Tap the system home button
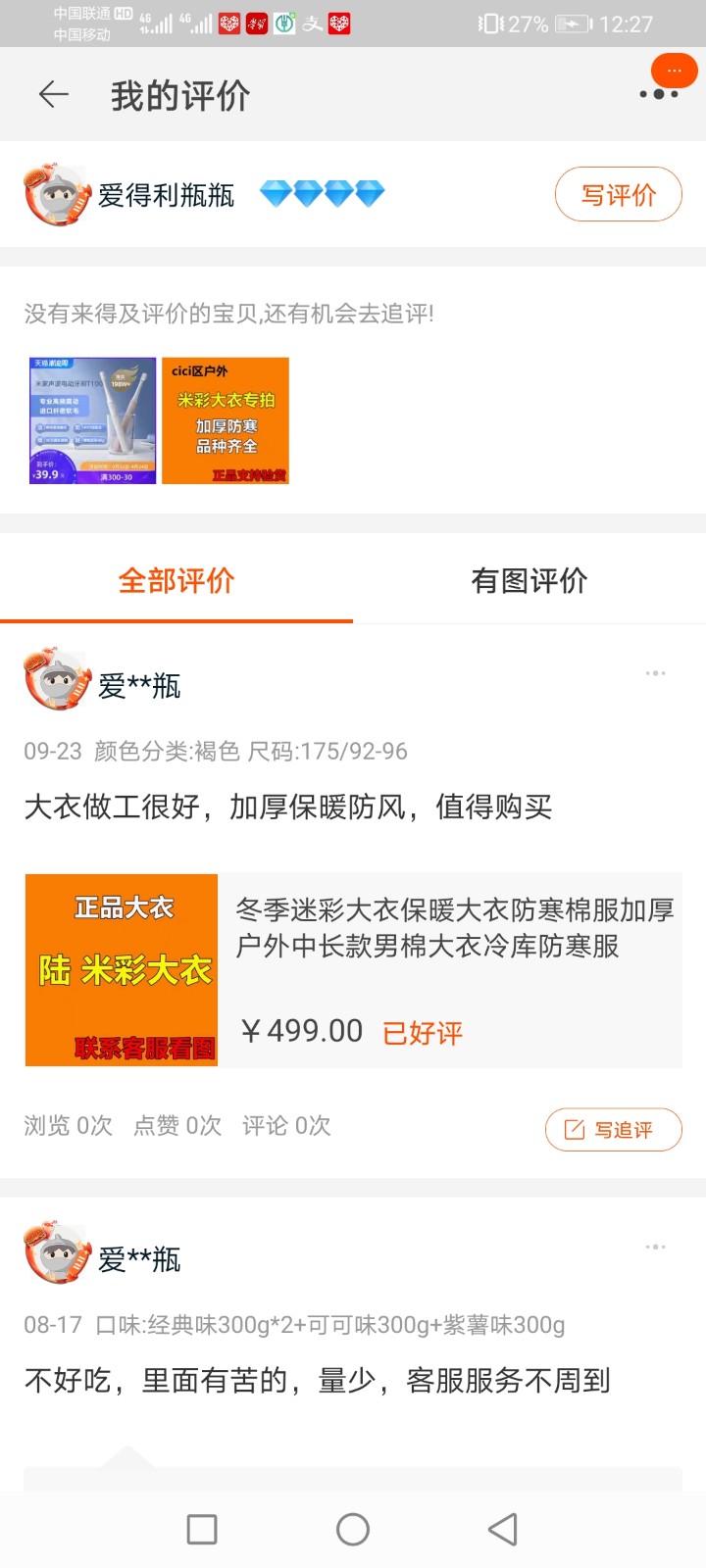The image size is (706, 1568). pyautogui.click(x=353, y=1529)
